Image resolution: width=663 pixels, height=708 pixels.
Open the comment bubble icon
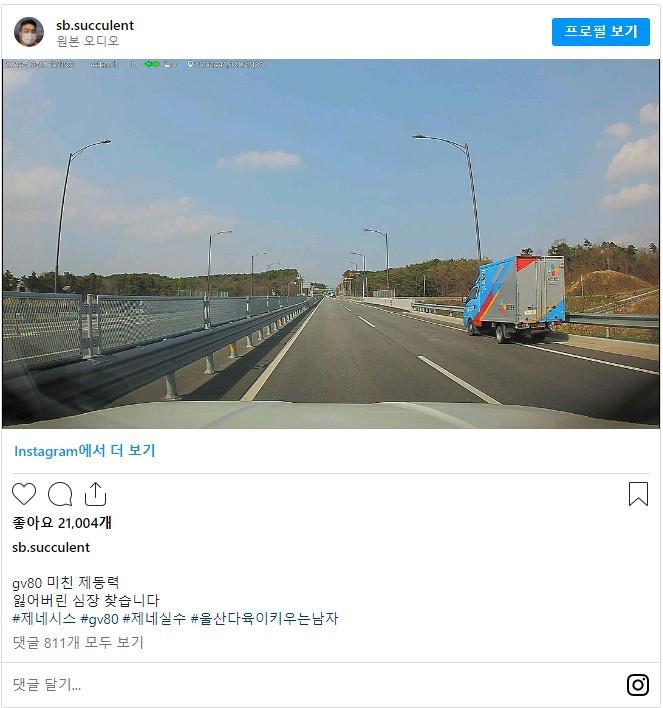[60, 494]
